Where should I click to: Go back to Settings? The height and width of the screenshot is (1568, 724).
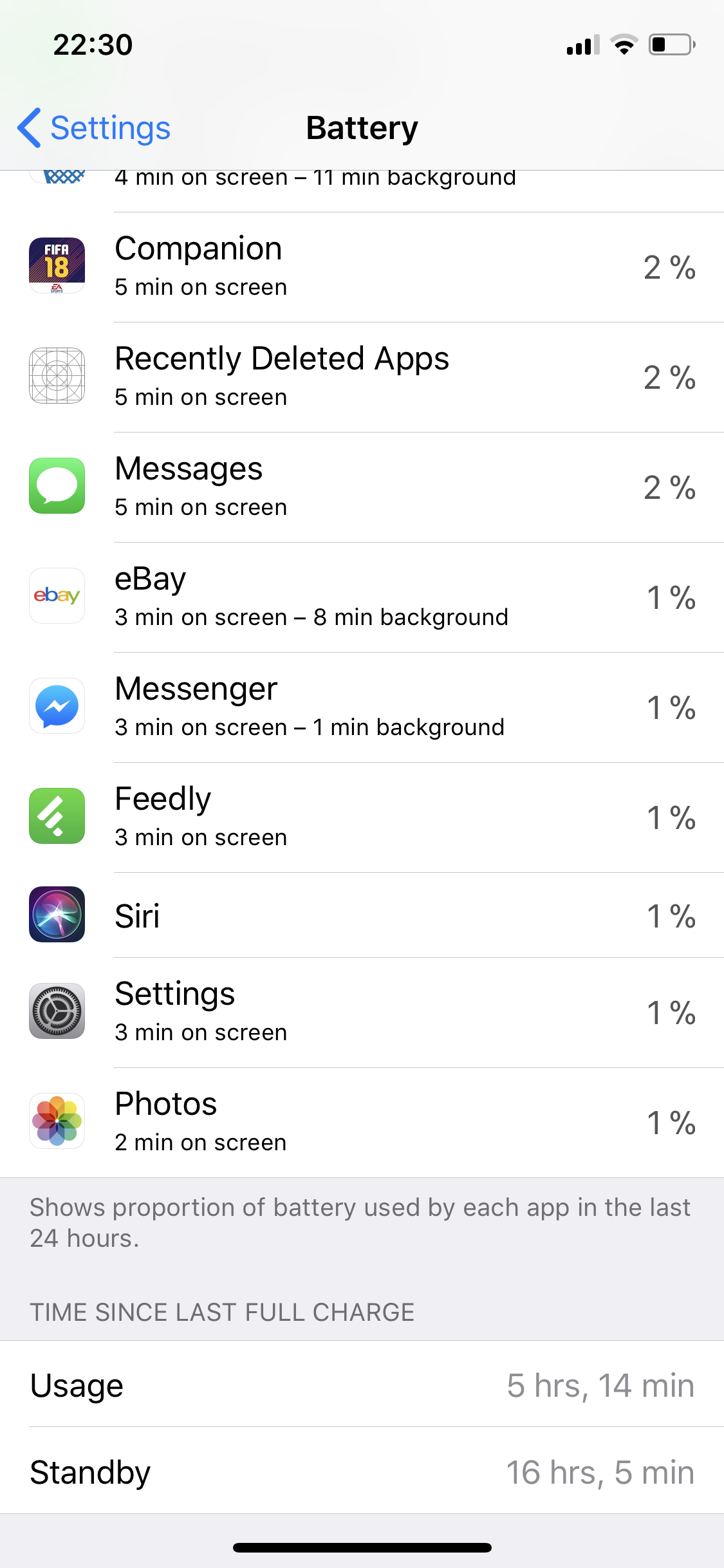94,127
